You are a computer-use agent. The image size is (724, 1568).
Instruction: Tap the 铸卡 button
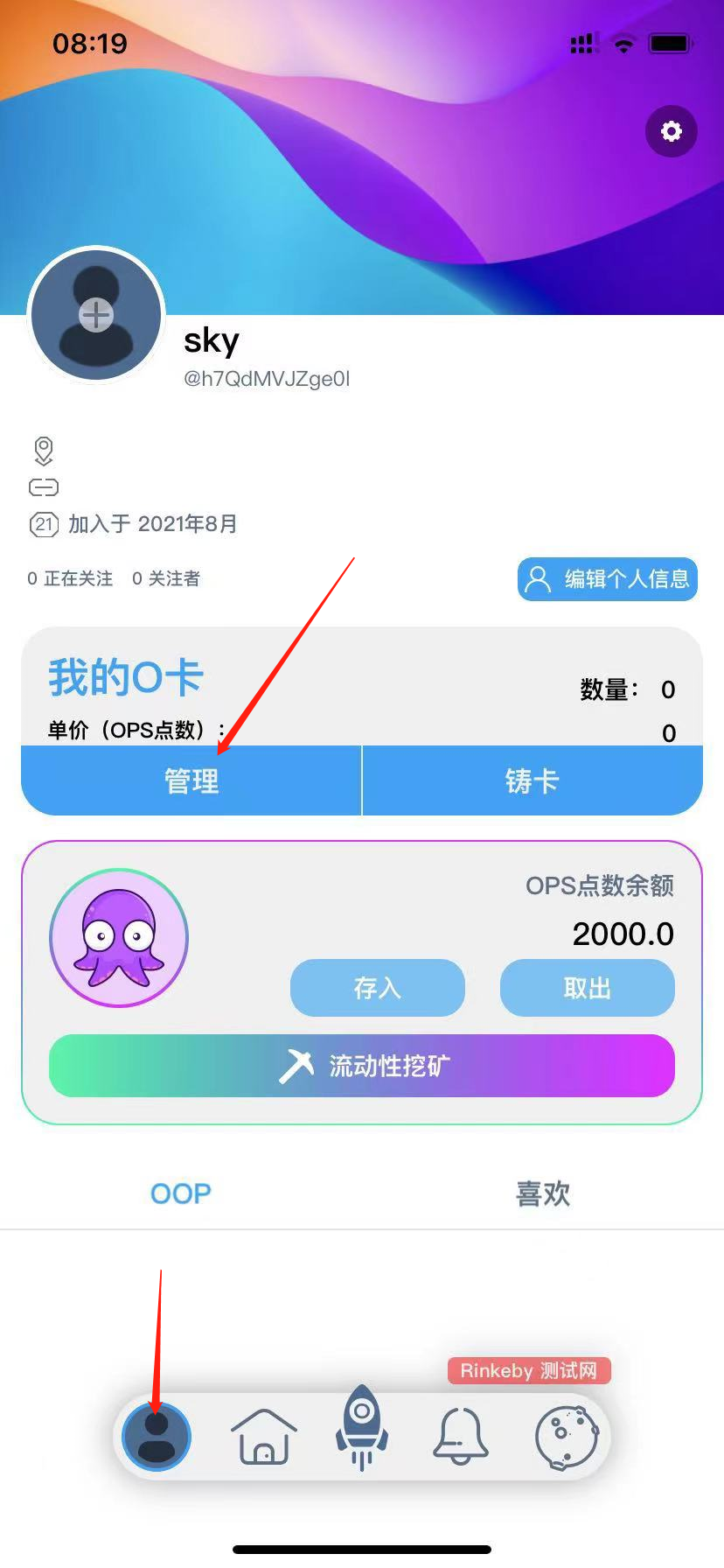[x=532, y=780]
